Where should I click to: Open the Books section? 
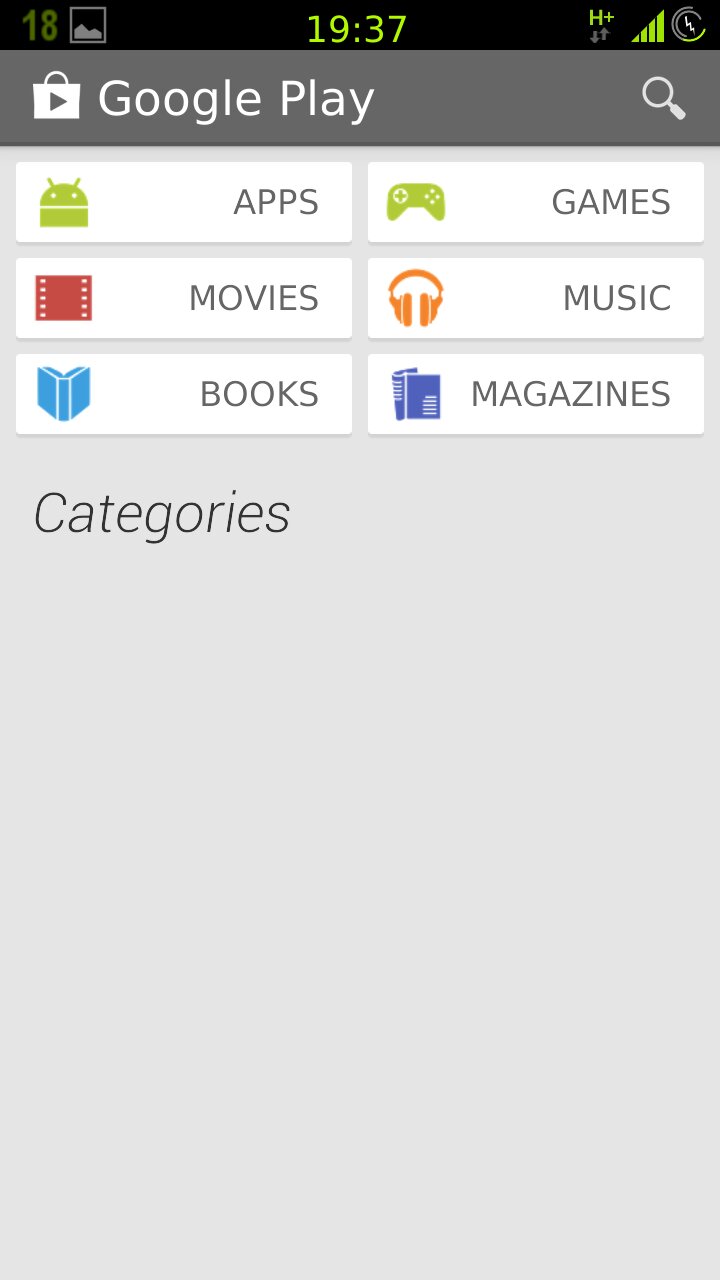click(x=184, y=394)
